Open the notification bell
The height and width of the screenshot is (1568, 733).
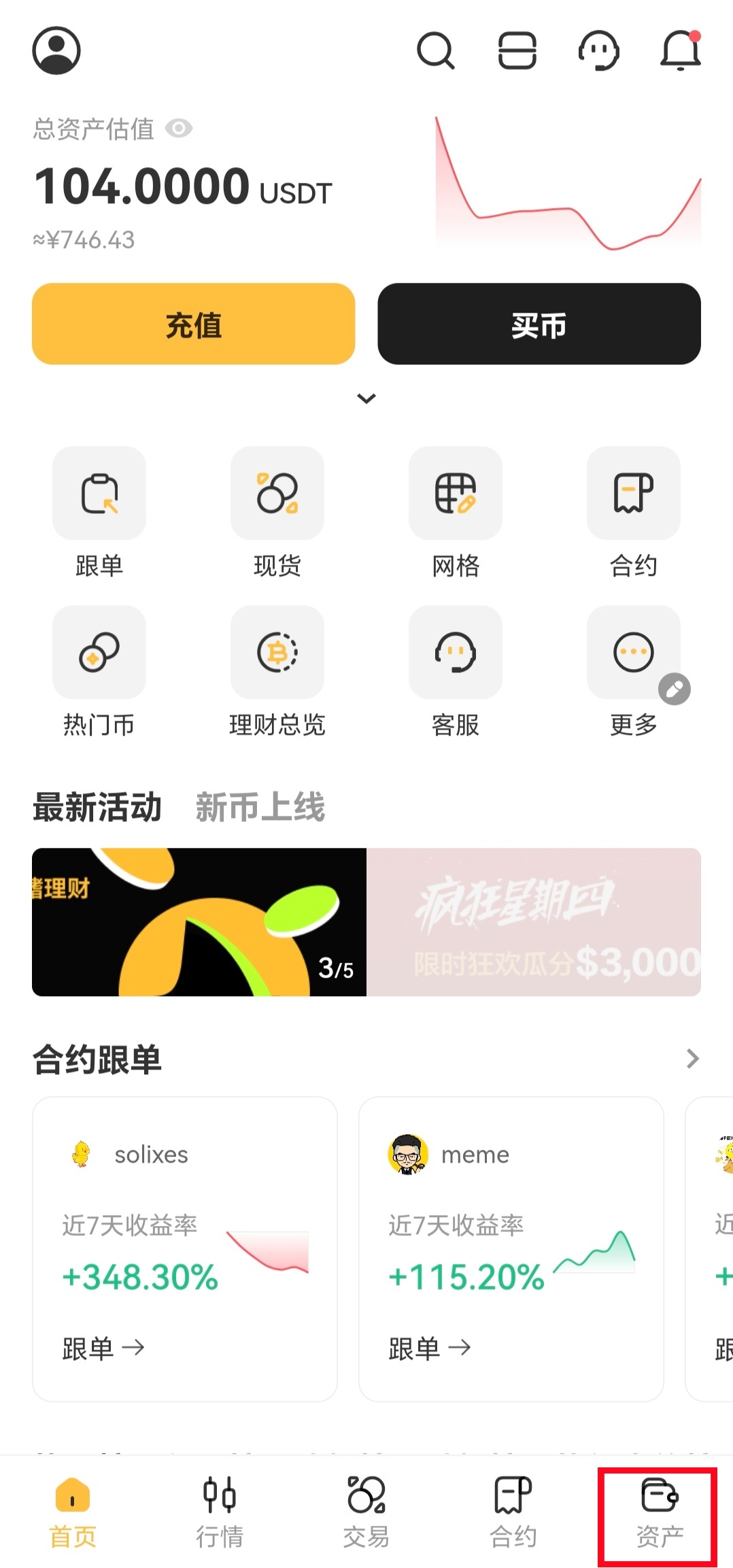[681, 51]
